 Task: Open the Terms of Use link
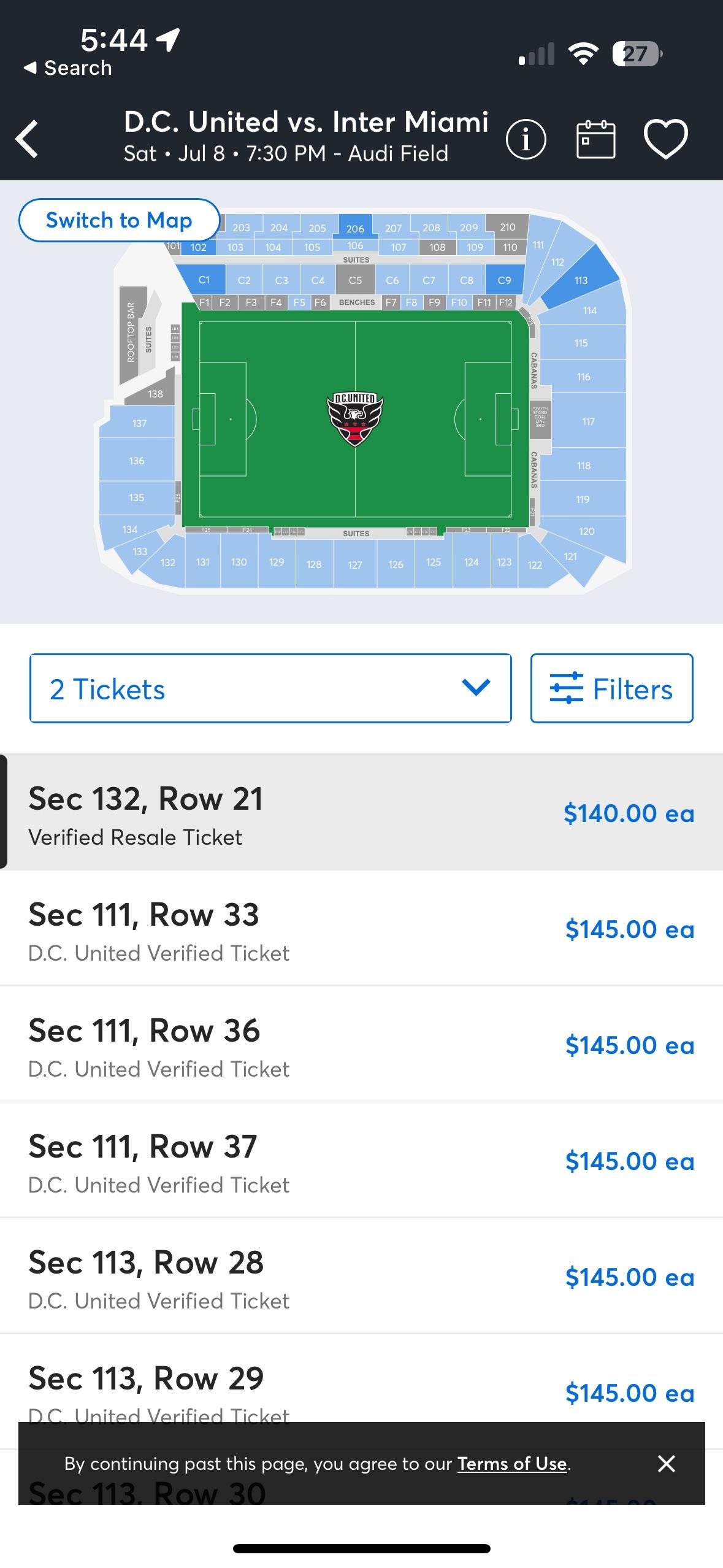click(x=512, y=1464)
